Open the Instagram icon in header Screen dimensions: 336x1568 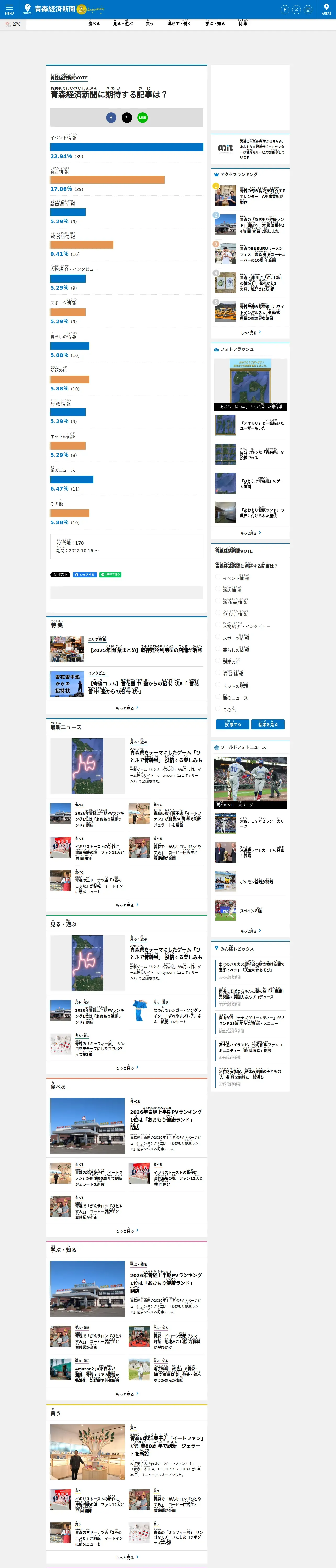308,9
